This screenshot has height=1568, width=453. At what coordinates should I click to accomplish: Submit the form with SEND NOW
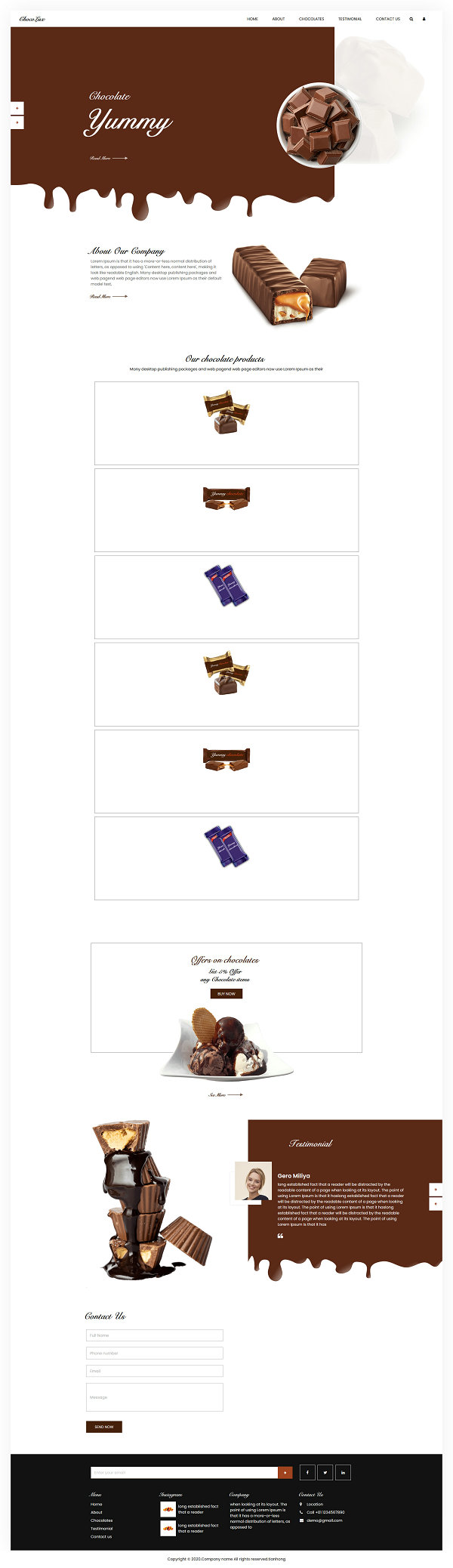tap(104, 1427)
